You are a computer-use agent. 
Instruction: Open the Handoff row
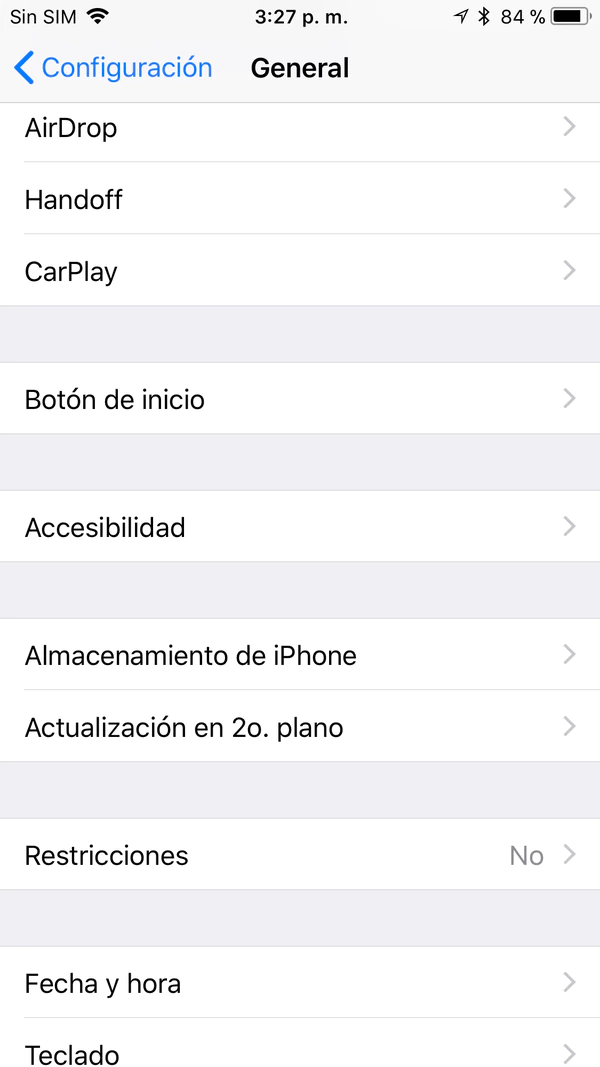pyautogui.click(x=300, y=199)
